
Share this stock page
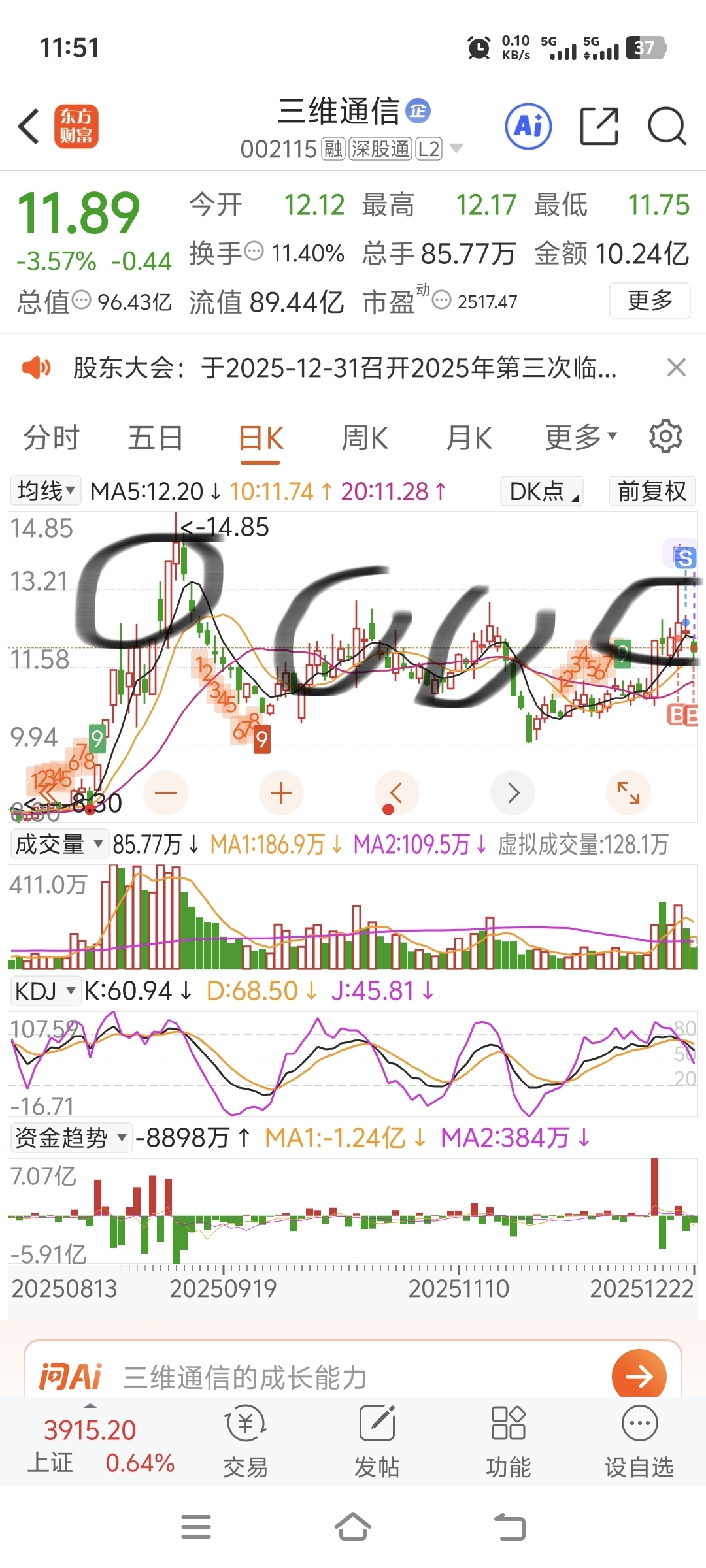click(599, 126)
